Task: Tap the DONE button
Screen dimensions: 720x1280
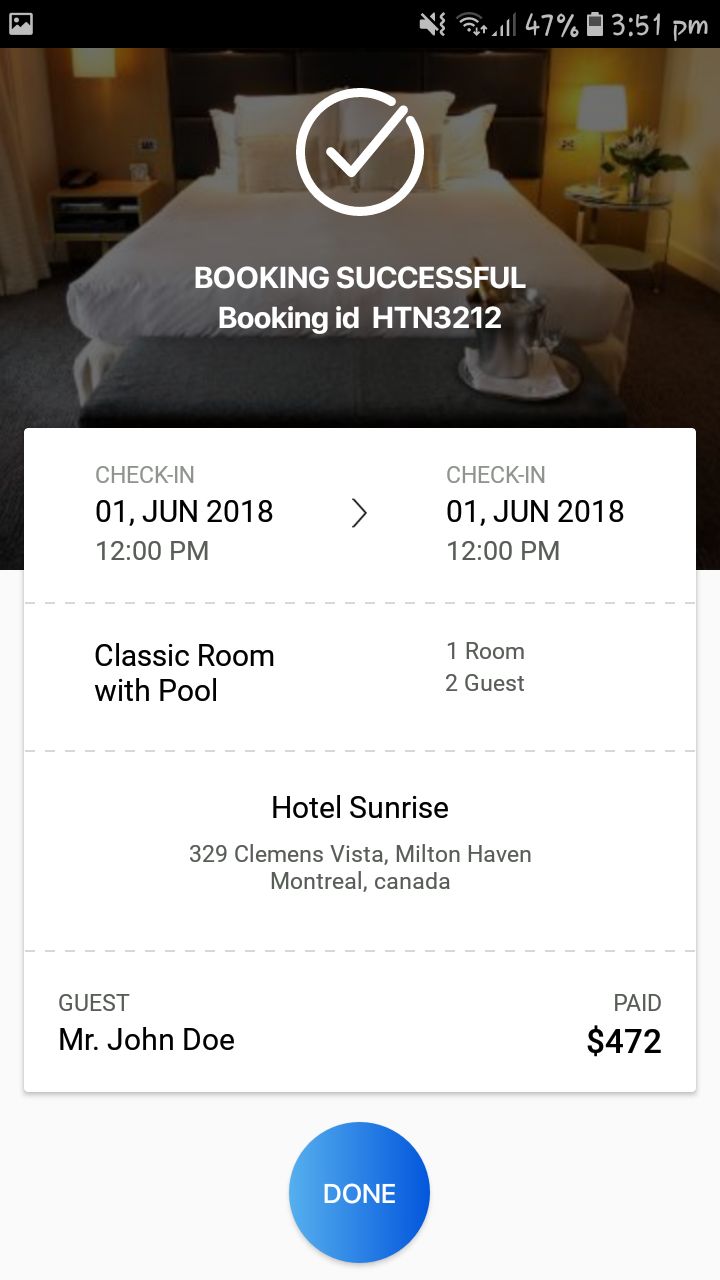Action: (359, 1193)
